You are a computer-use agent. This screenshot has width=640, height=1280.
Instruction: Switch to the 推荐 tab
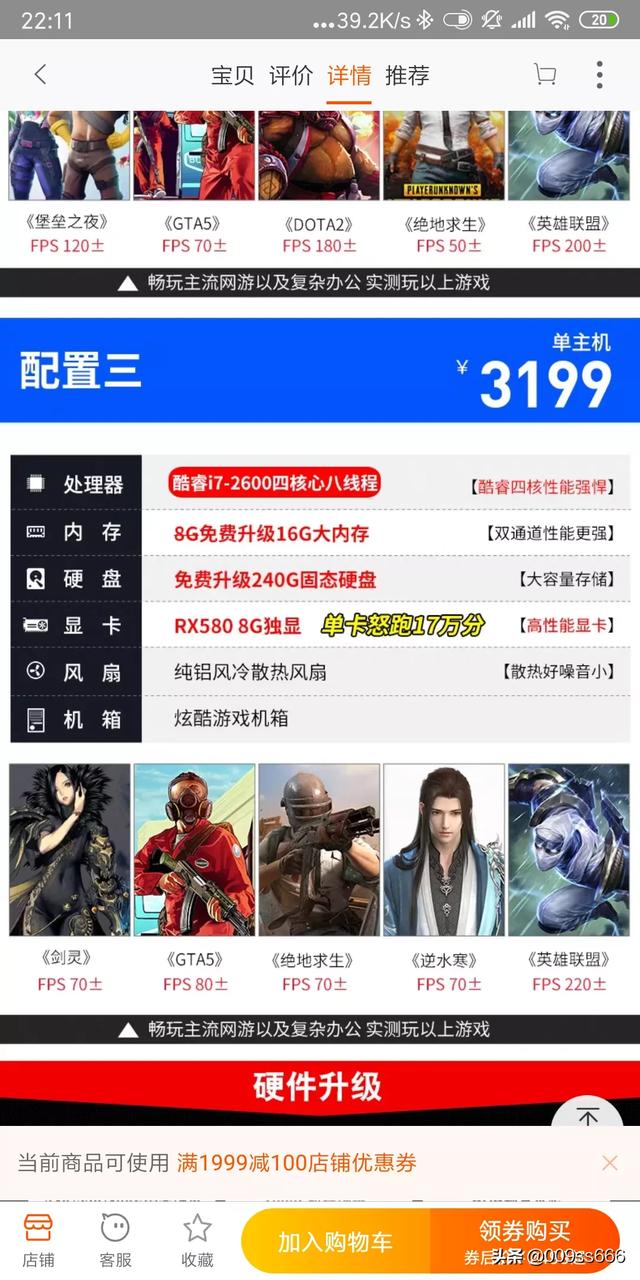(407, 75)
